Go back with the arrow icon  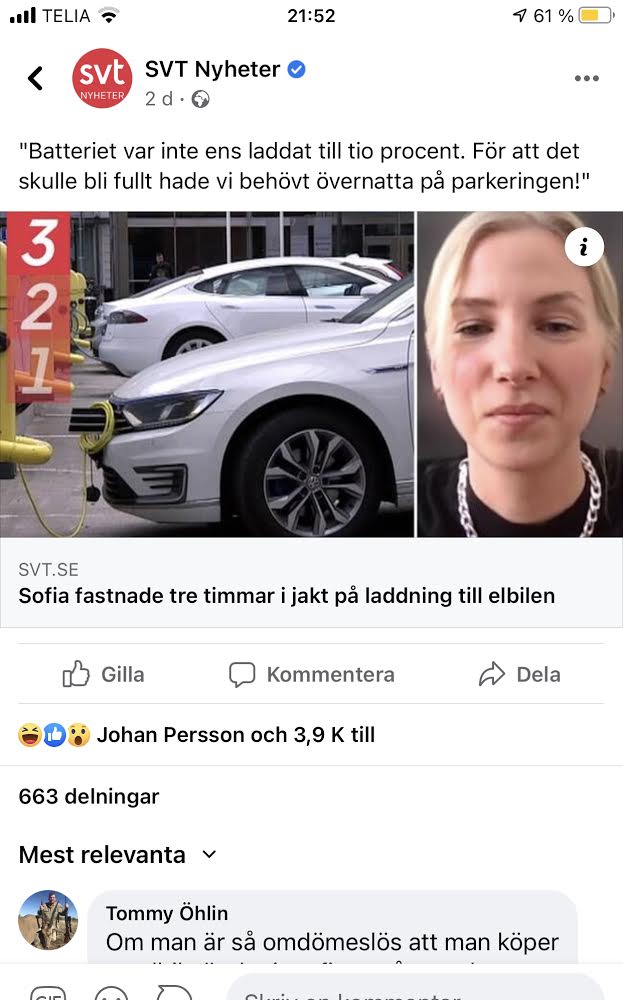tap(36, 78)
